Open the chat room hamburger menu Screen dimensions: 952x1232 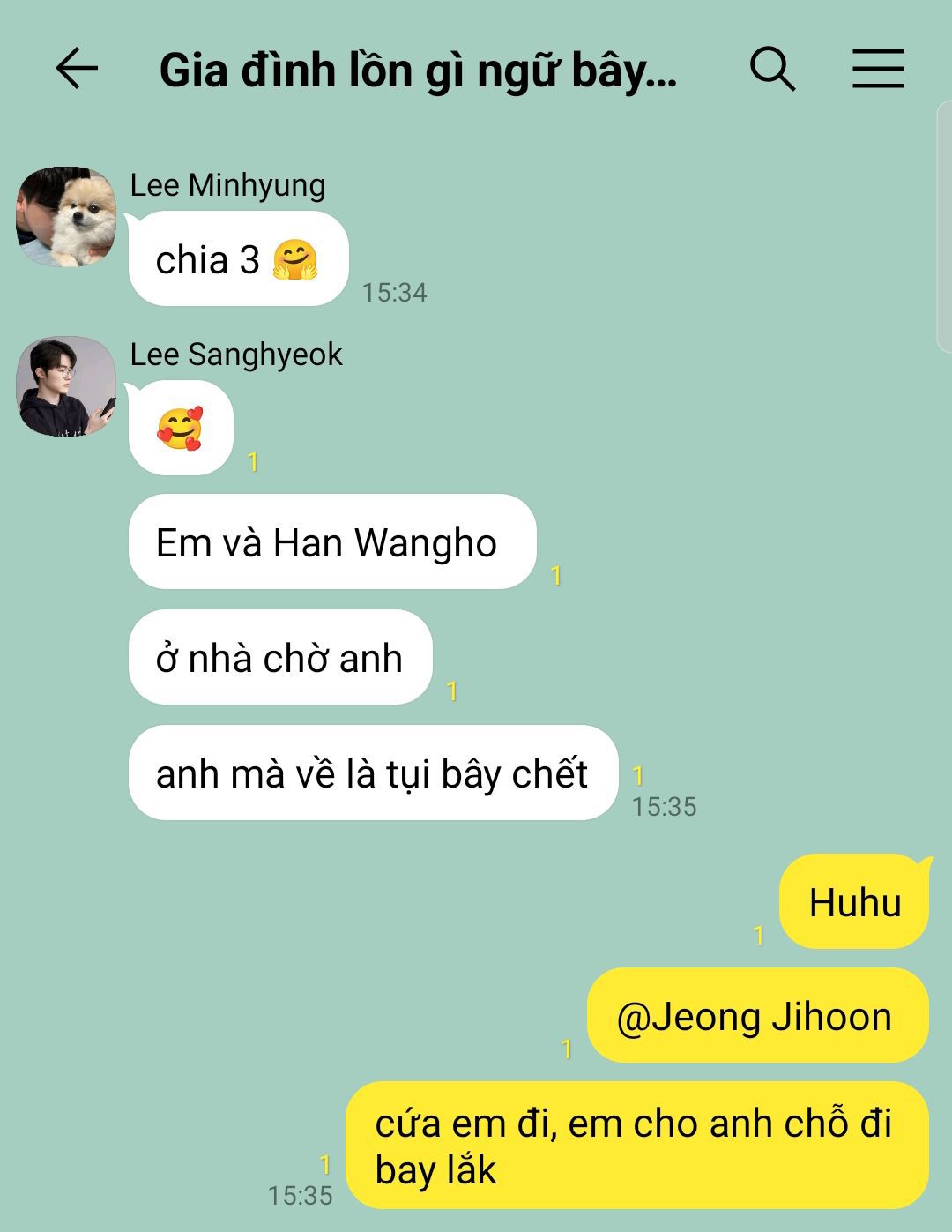(x=878, y=69)
